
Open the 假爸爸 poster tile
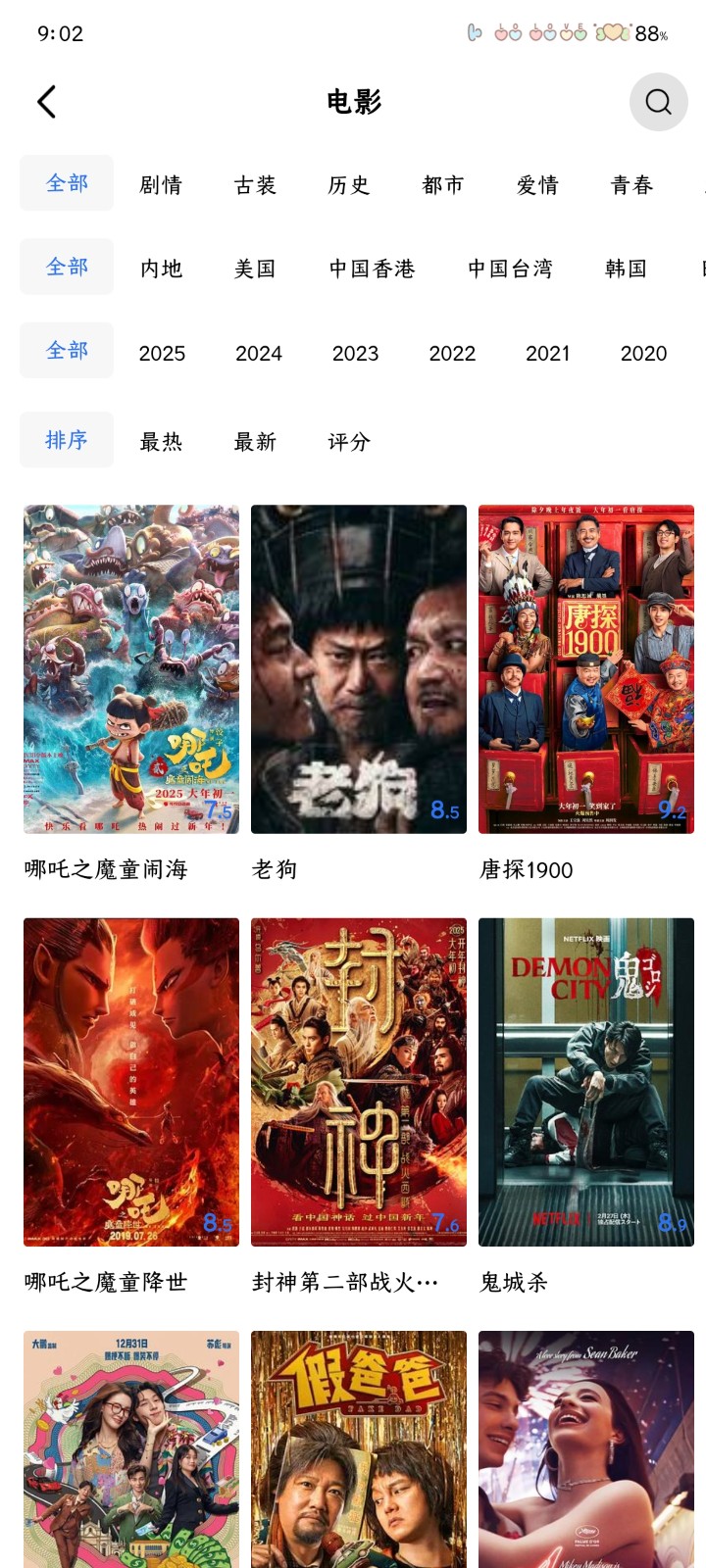359,1448
